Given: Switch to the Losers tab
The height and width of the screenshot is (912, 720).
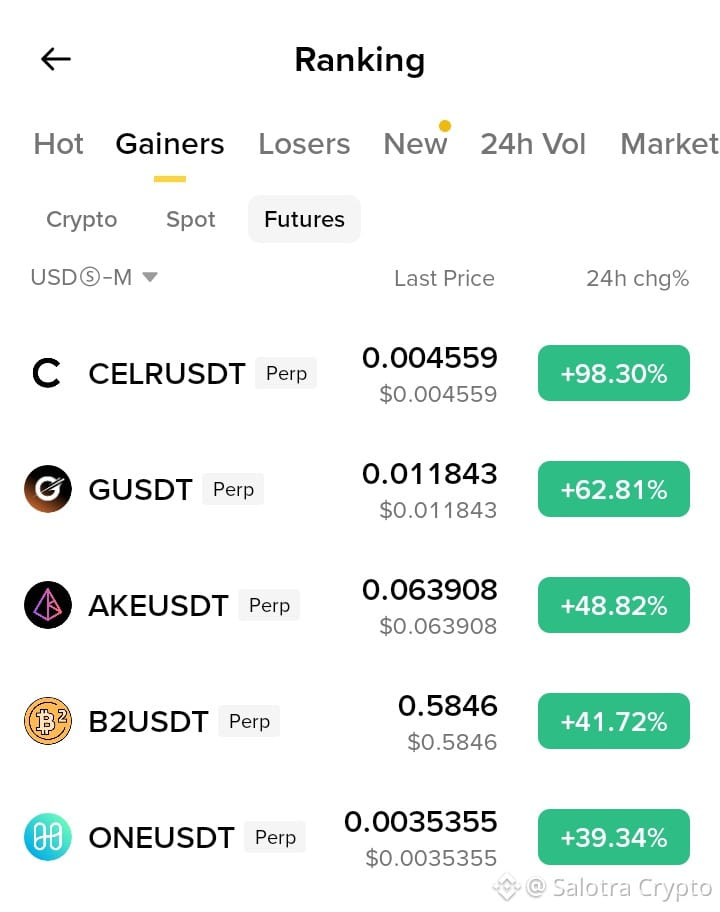Looking at the screenshot, I should pyautogui.click(x=304, y=144).
